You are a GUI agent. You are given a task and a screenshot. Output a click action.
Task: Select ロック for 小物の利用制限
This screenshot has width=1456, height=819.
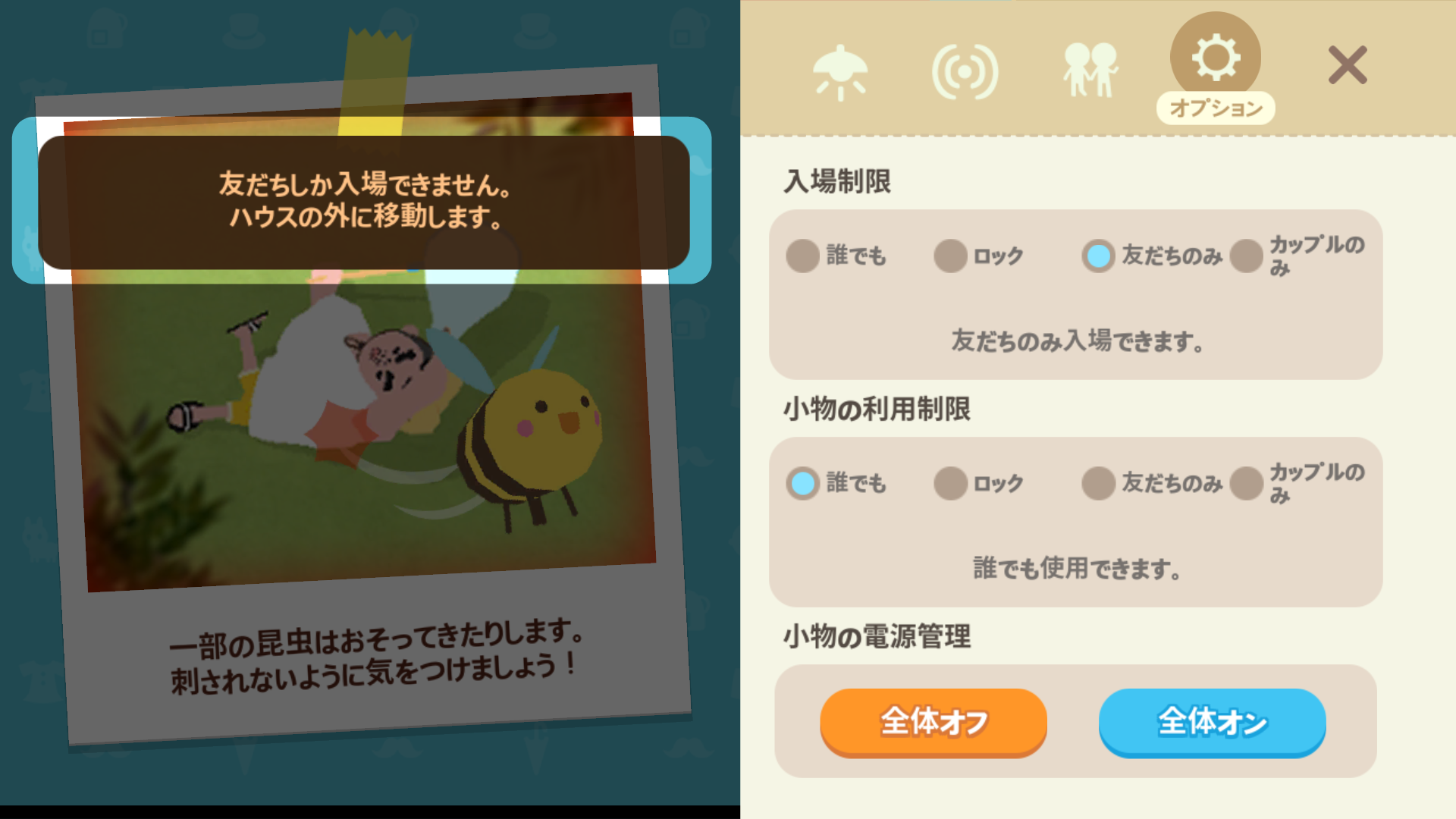tap(950, 483)
